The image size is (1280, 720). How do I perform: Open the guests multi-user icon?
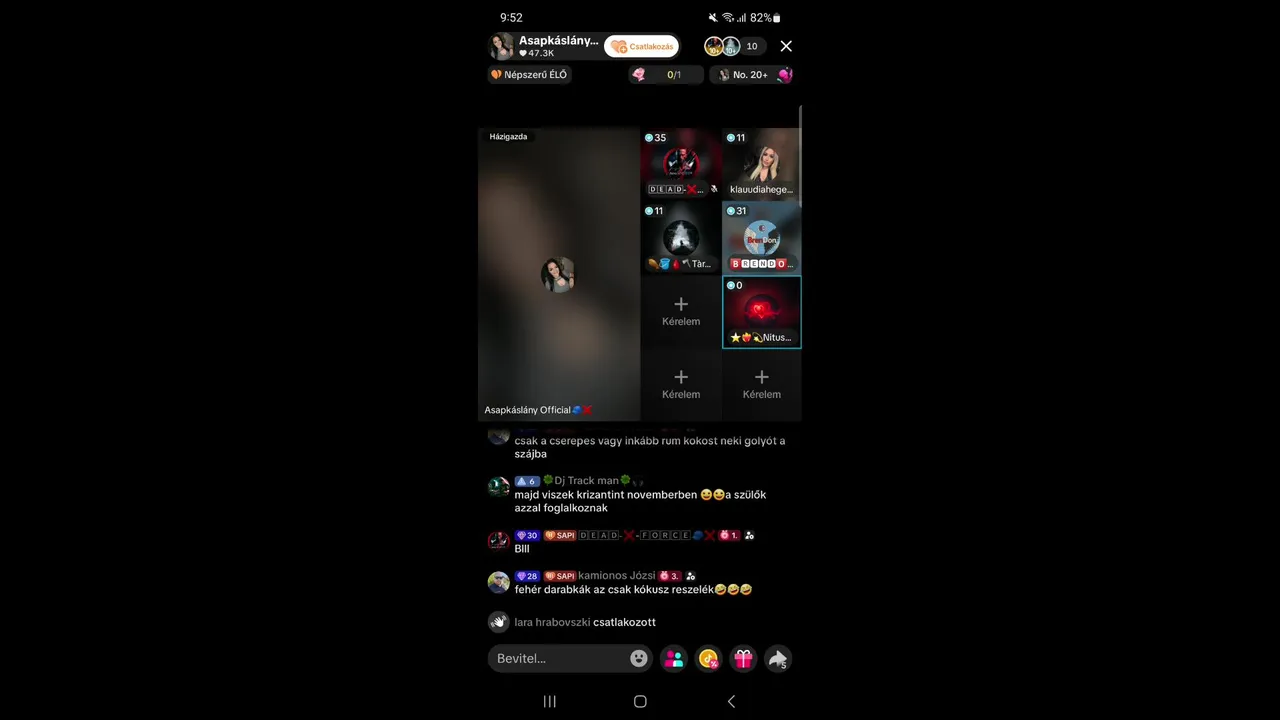[674, 658]
